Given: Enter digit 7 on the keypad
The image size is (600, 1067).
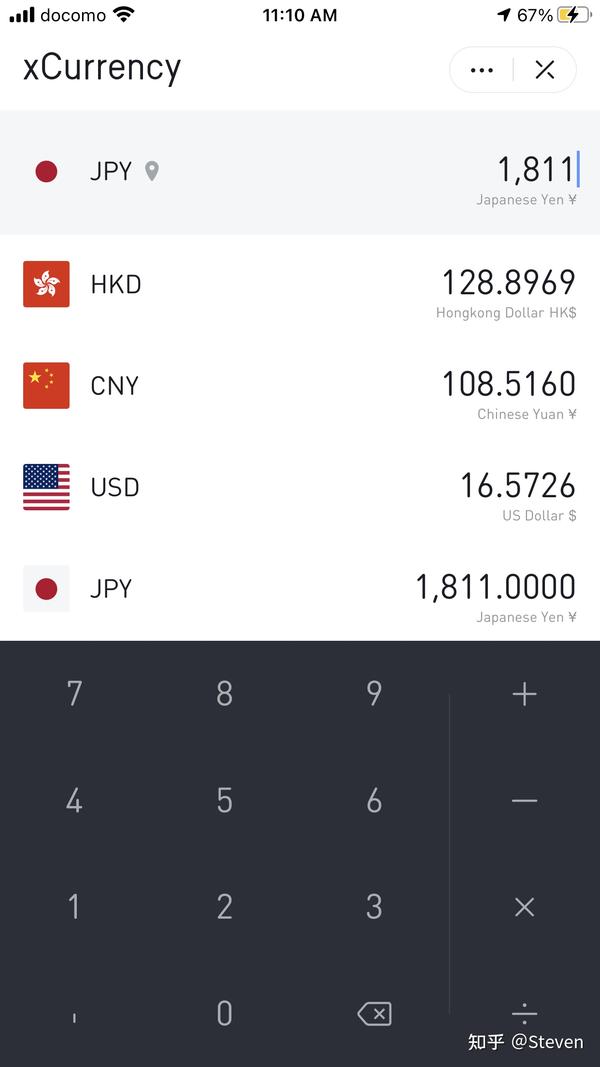Looking at the screenshot, I should 74,694.
